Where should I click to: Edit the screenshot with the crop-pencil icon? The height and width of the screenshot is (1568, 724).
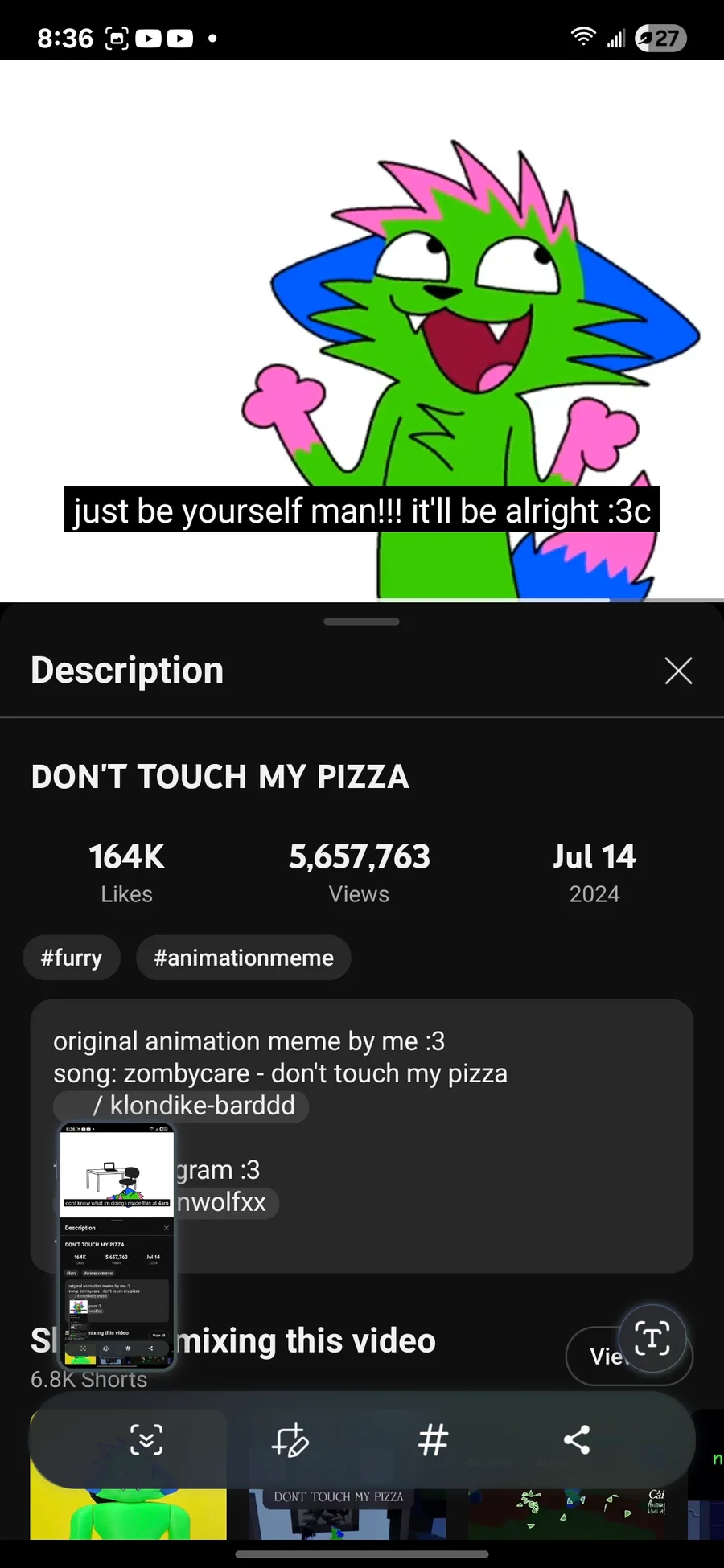pos(290,1440)
